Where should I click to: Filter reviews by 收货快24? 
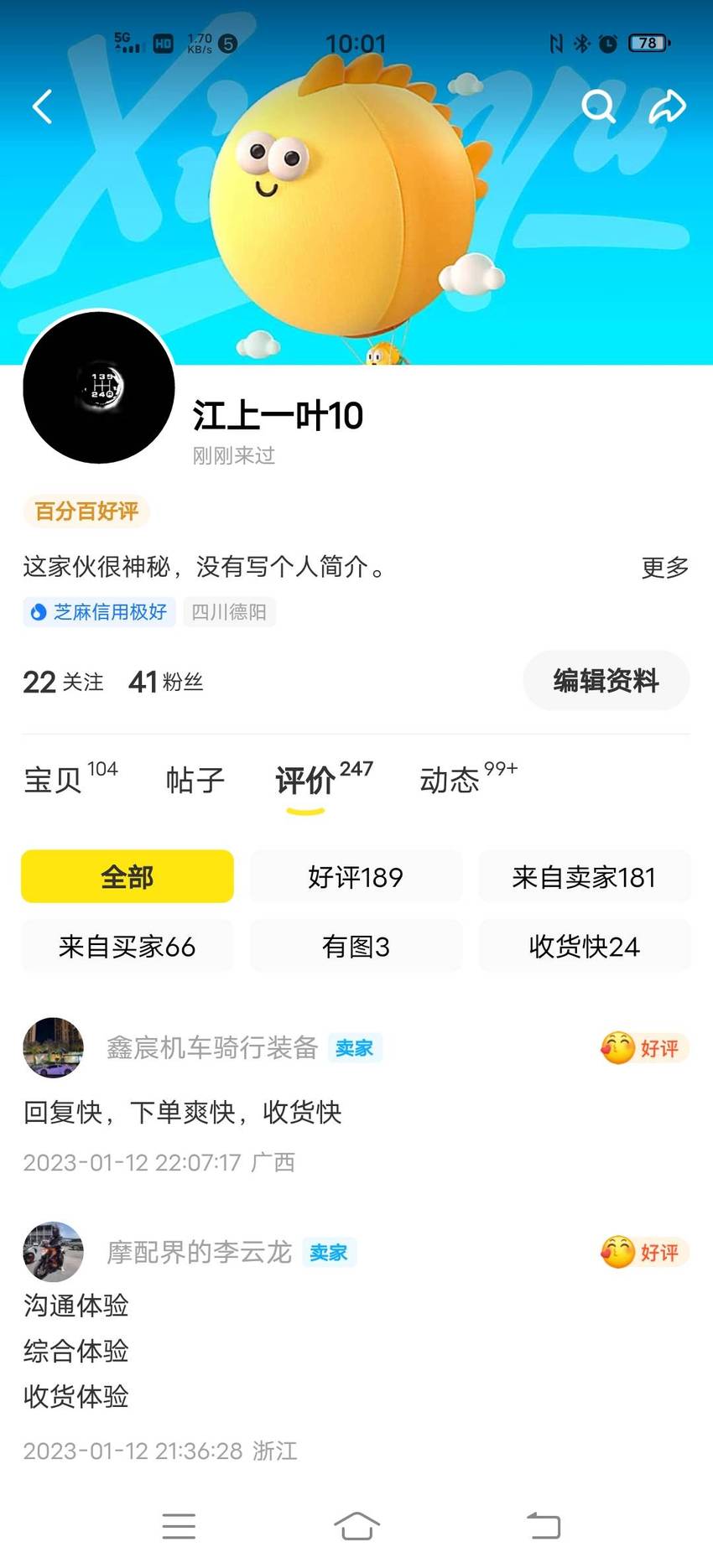pyautogui.click(x=584, y=946)
